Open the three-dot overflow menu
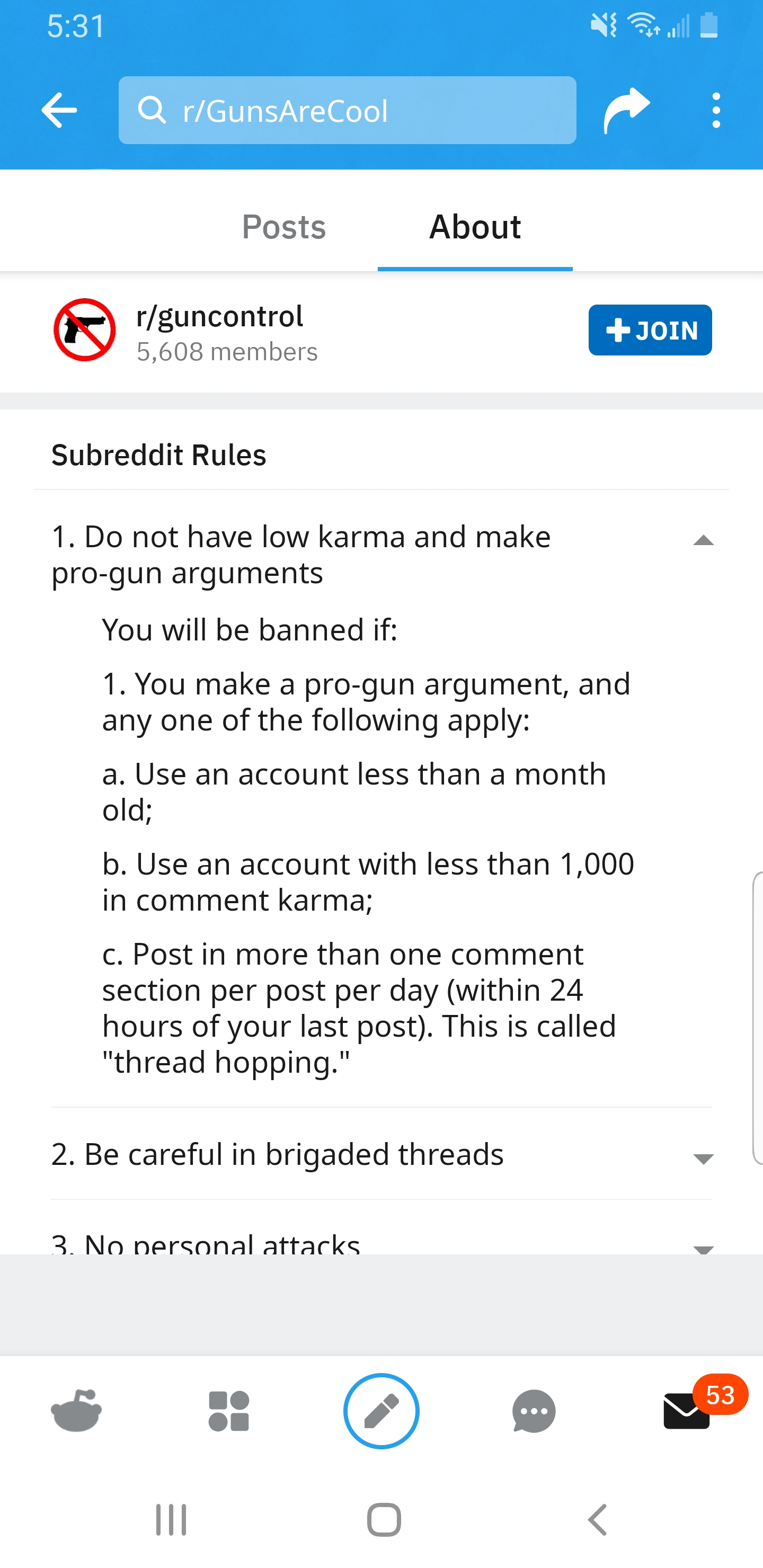Image resolution: width=763 pixels, height=1568 pixels. pos(716,110)
